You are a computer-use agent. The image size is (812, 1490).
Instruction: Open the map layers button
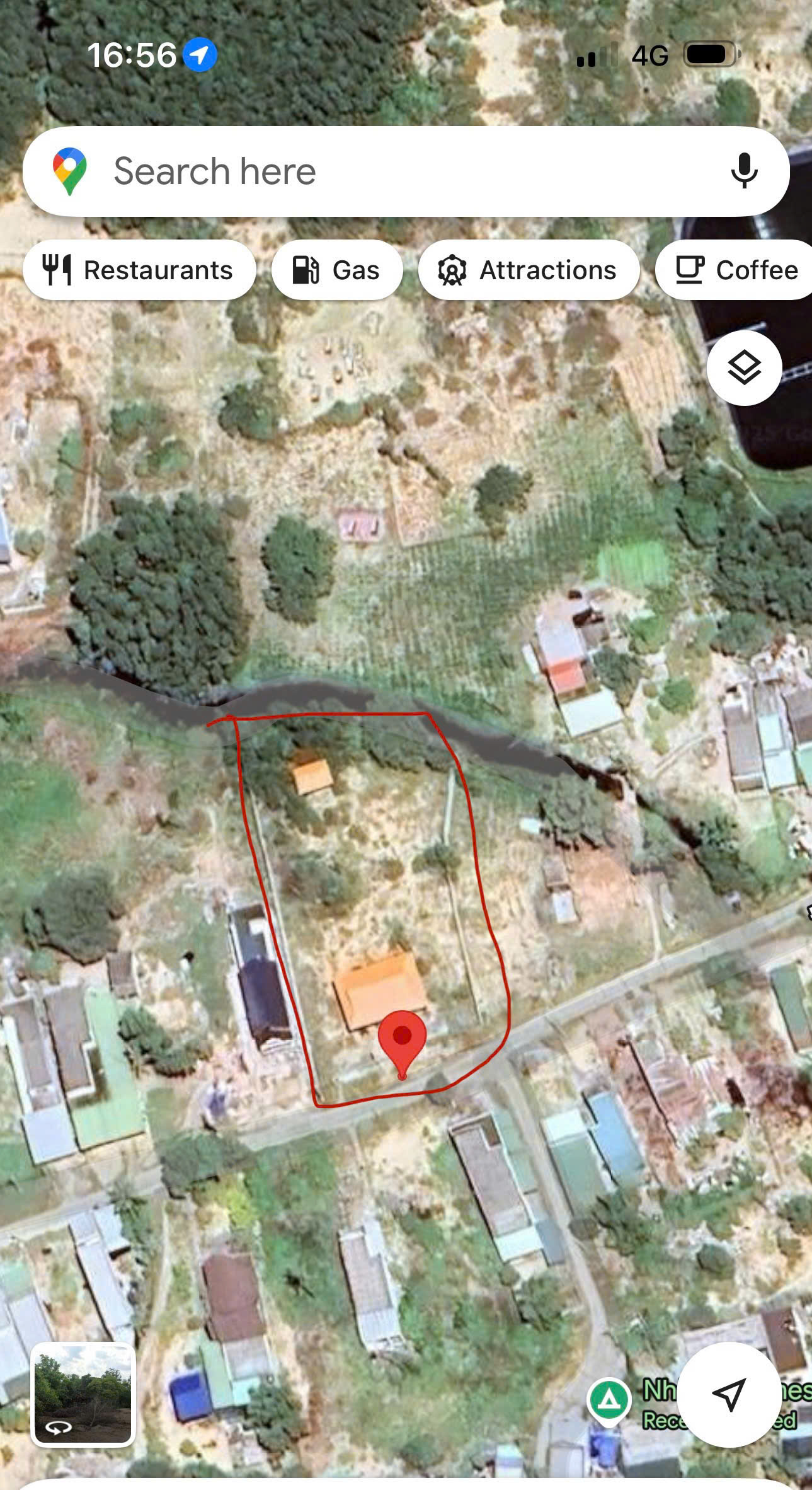point(744,367)
